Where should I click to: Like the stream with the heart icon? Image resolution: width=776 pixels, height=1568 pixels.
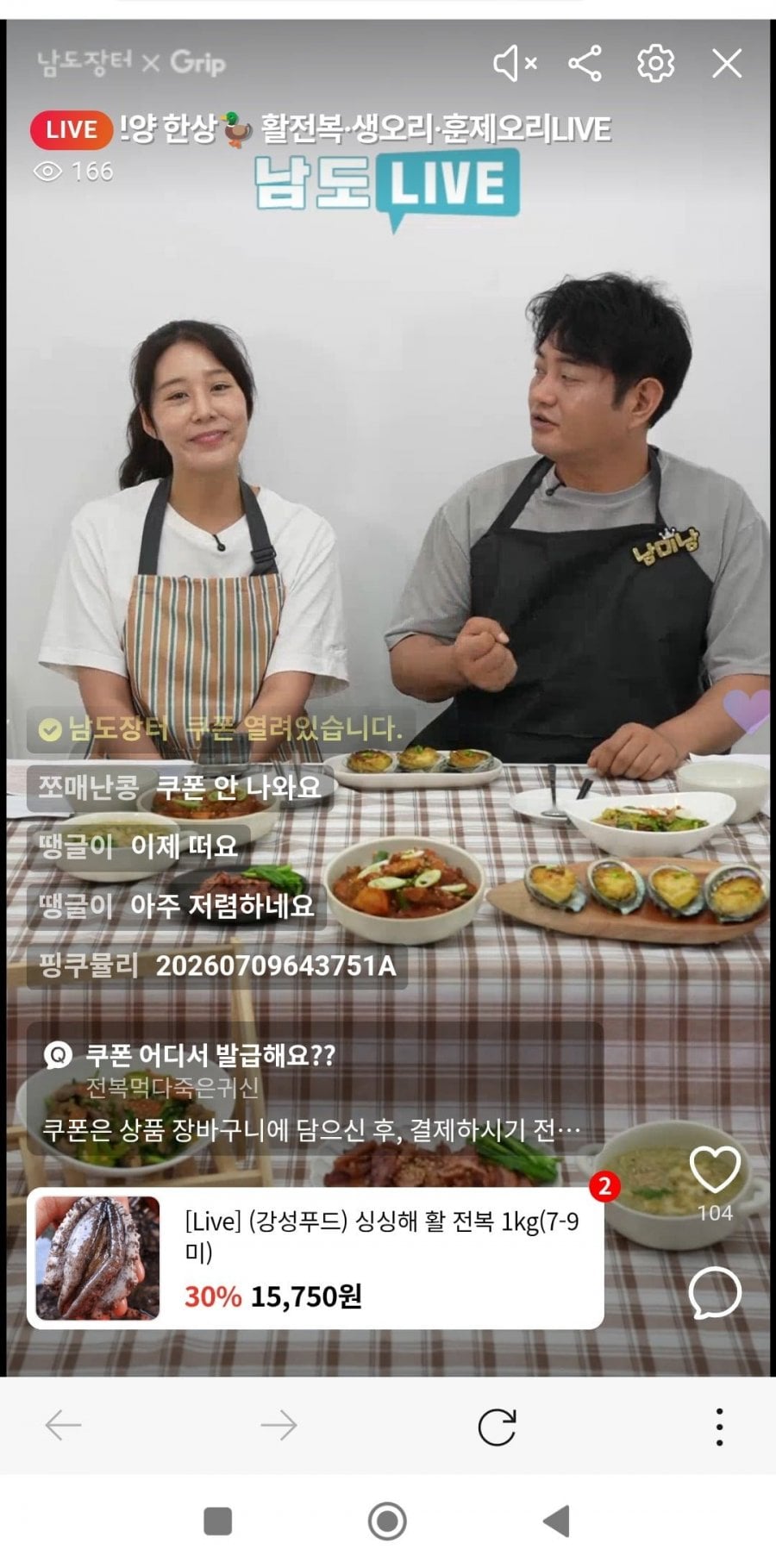(716, 1170)
